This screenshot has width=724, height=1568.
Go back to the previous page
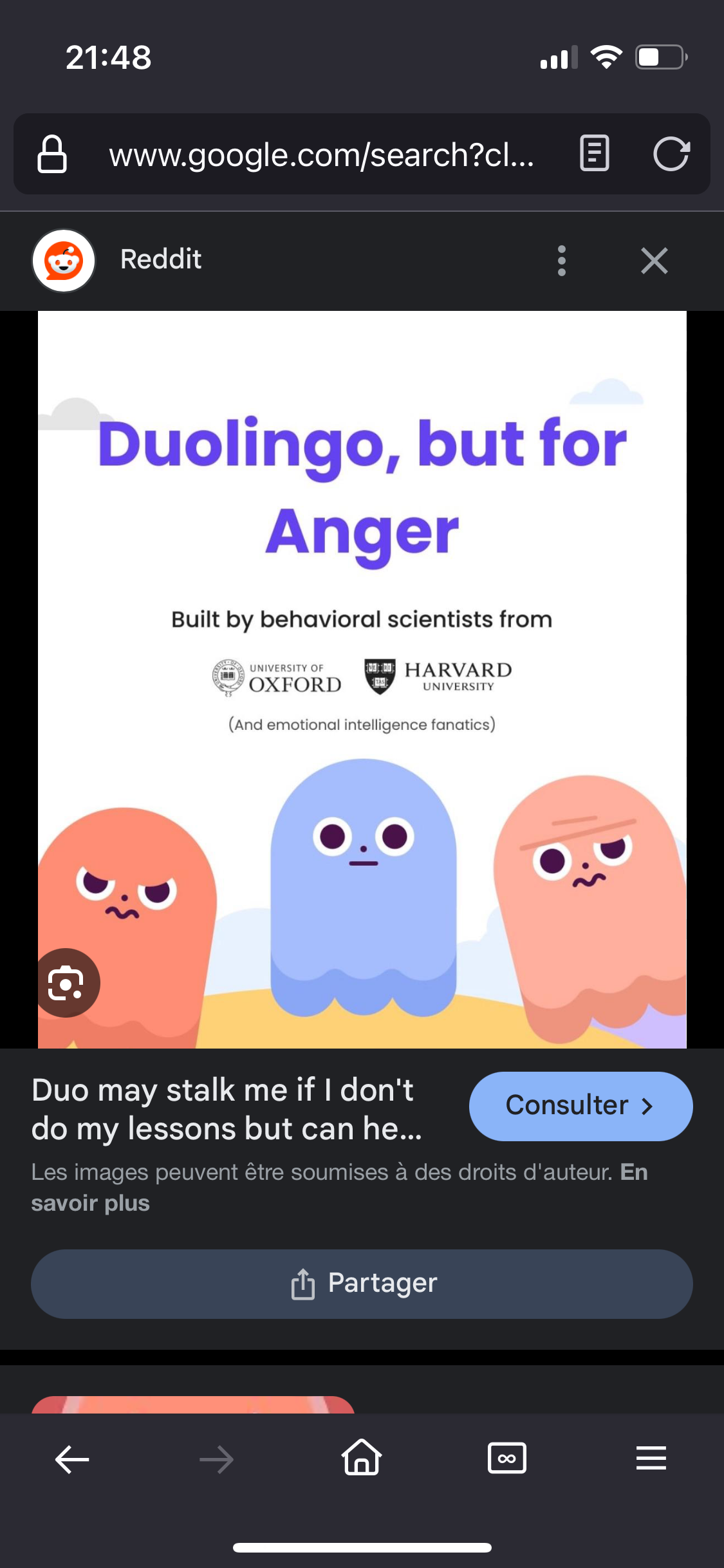point(72,1459)
